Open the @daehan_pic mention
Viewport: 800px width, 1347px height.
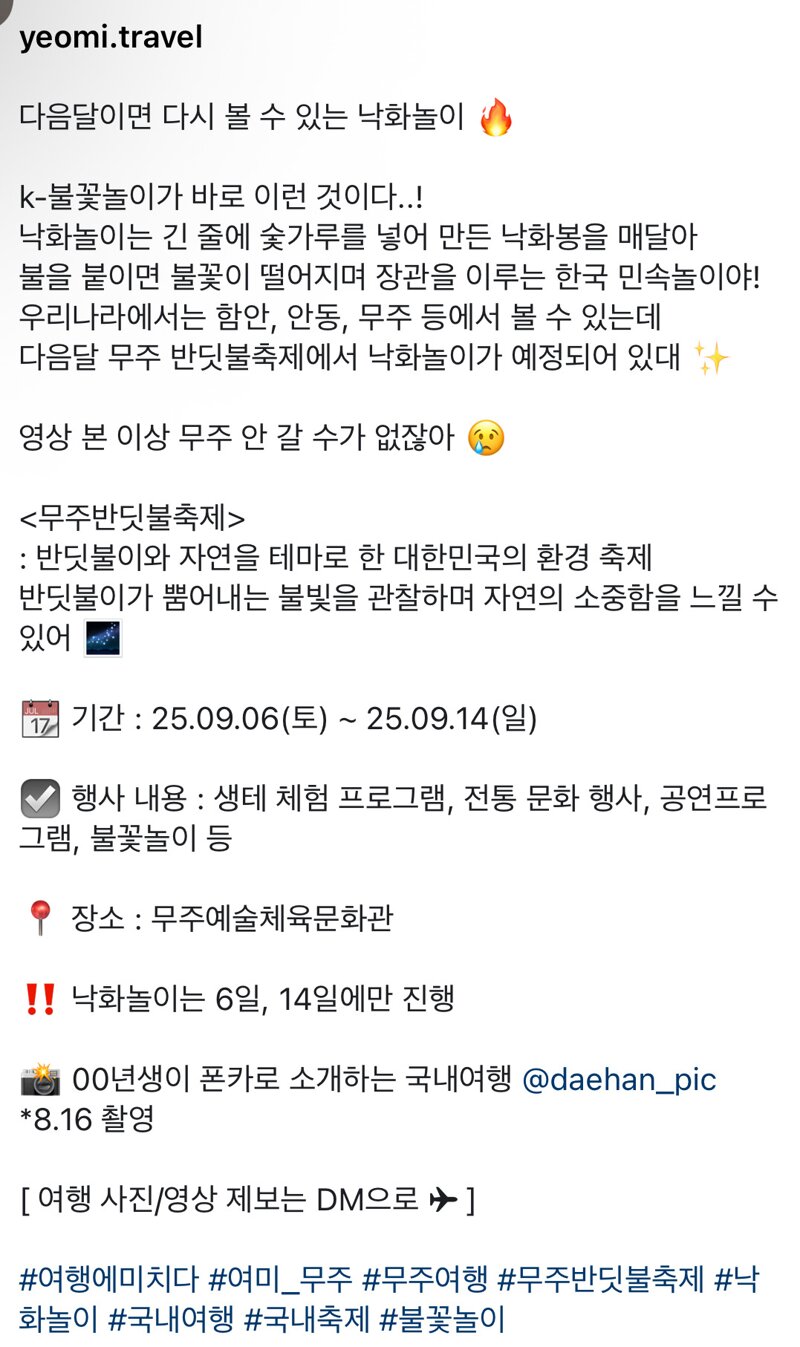click(x=619, y=1080)
